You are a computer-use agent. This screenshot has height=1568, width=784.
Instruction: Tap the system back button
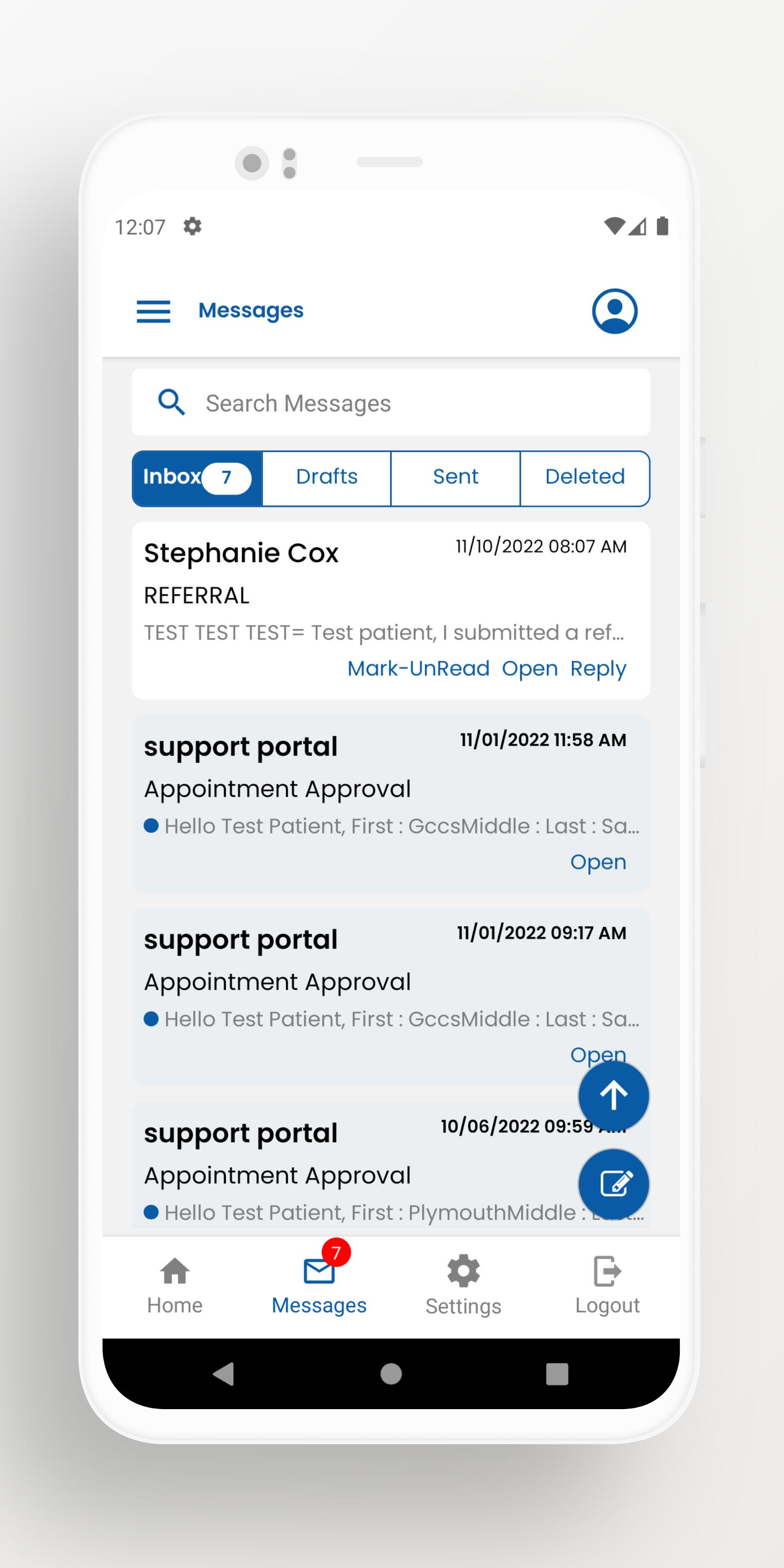tap(223, 1374)
